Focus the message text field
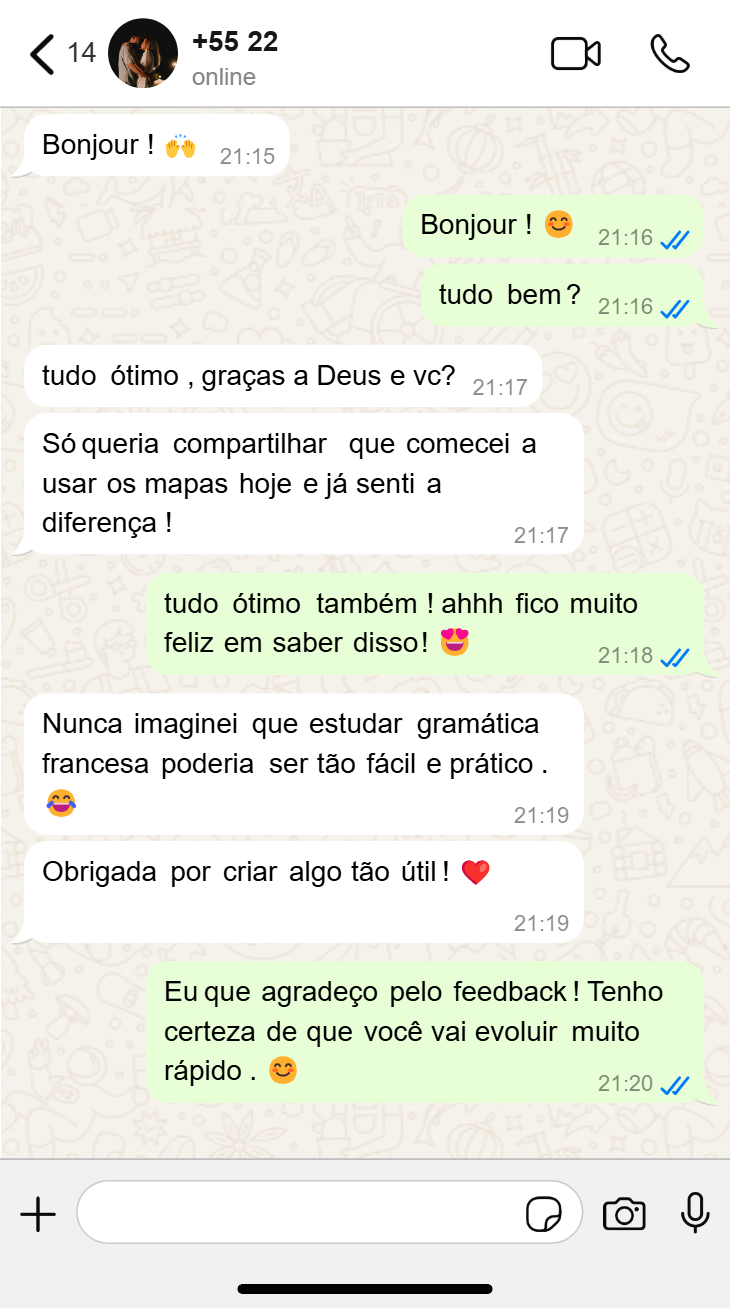 pyautogui.click(x=300, y=1213)
